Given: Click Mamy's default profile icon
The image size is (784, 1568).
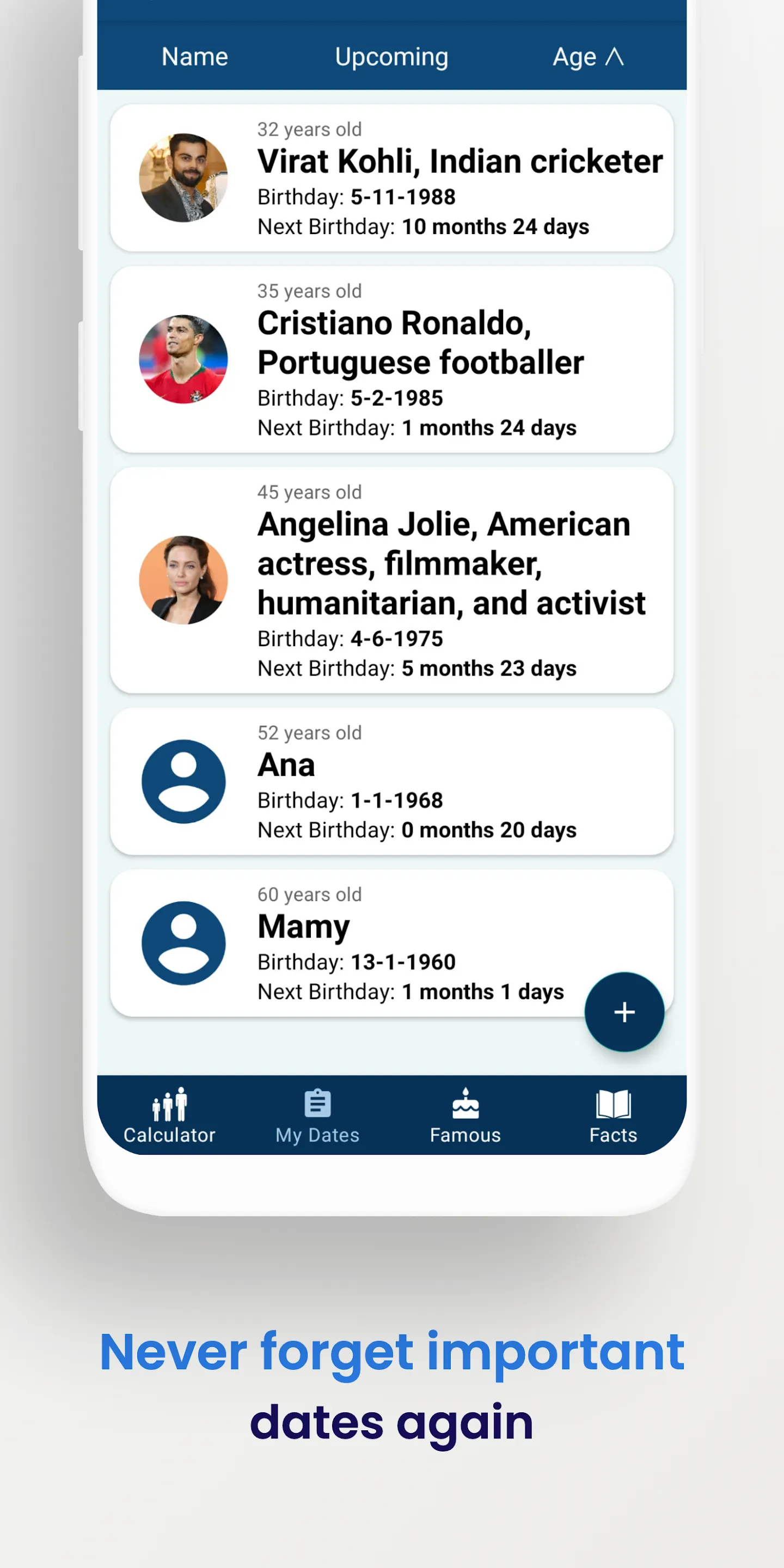Looking at the screenshot, I should tap(183, 942).
